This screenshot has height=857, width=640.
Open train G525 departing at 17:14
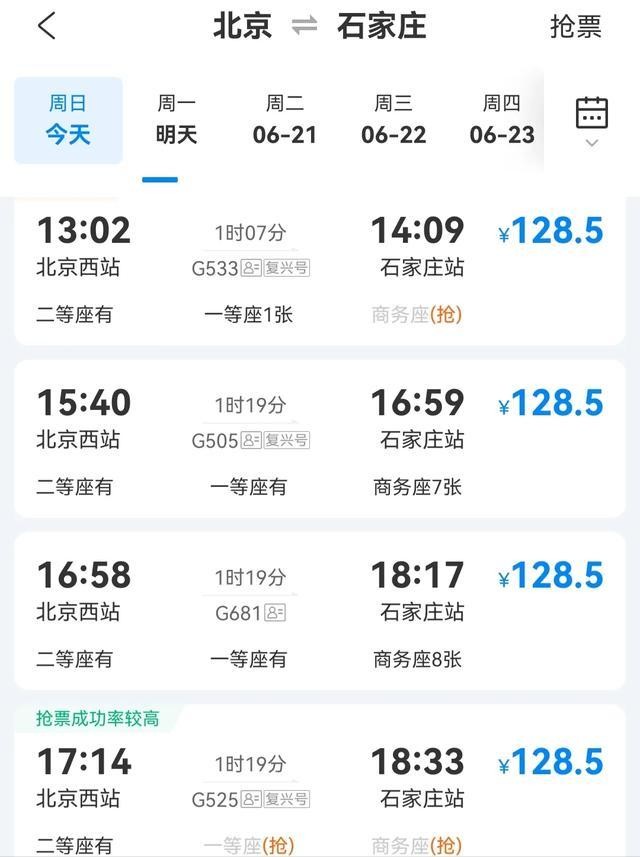pyautogui.click(x=319, y=785)
